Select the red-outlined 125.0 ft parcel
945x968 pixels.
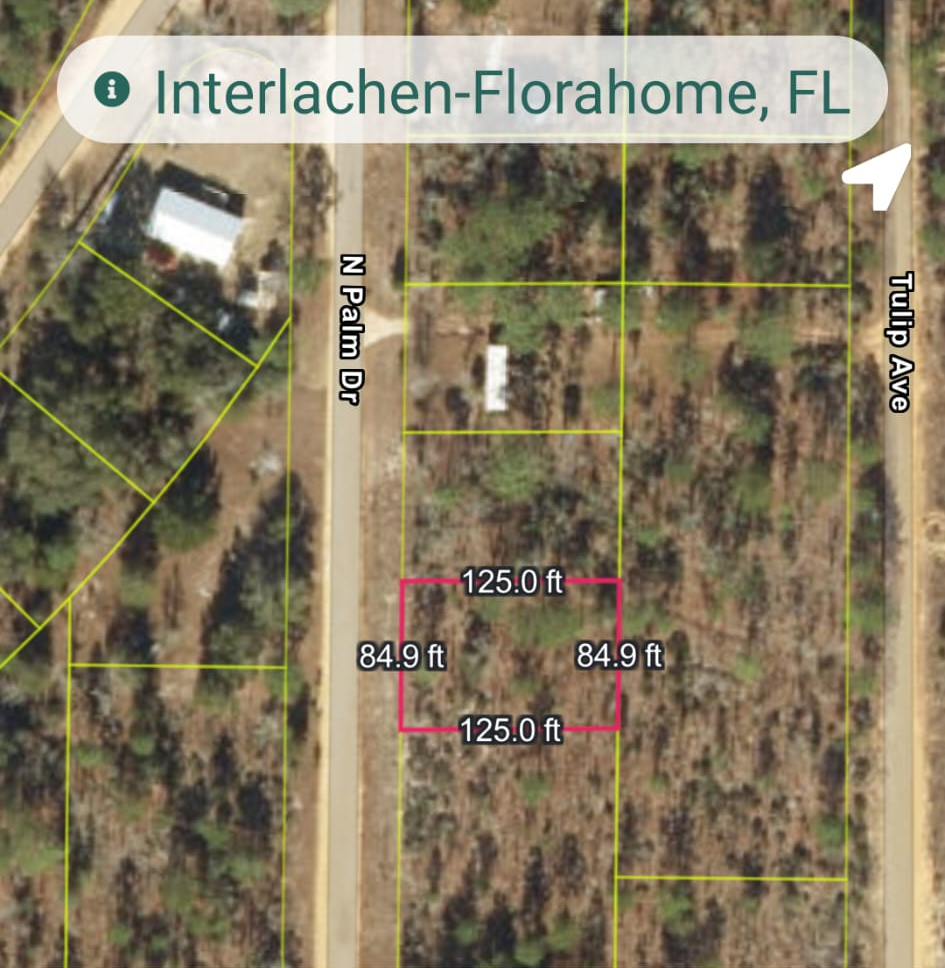coord(510,655)
